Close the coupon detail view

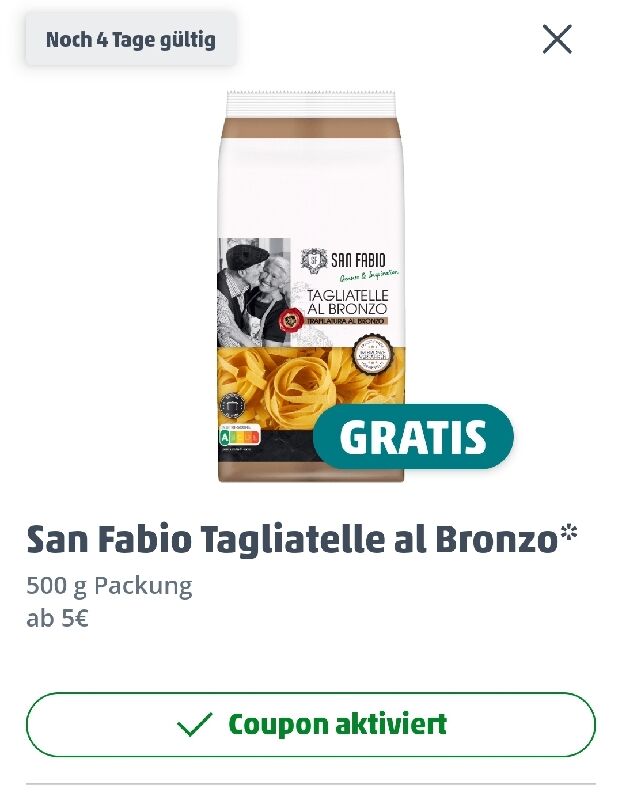(x=557, y=39)
